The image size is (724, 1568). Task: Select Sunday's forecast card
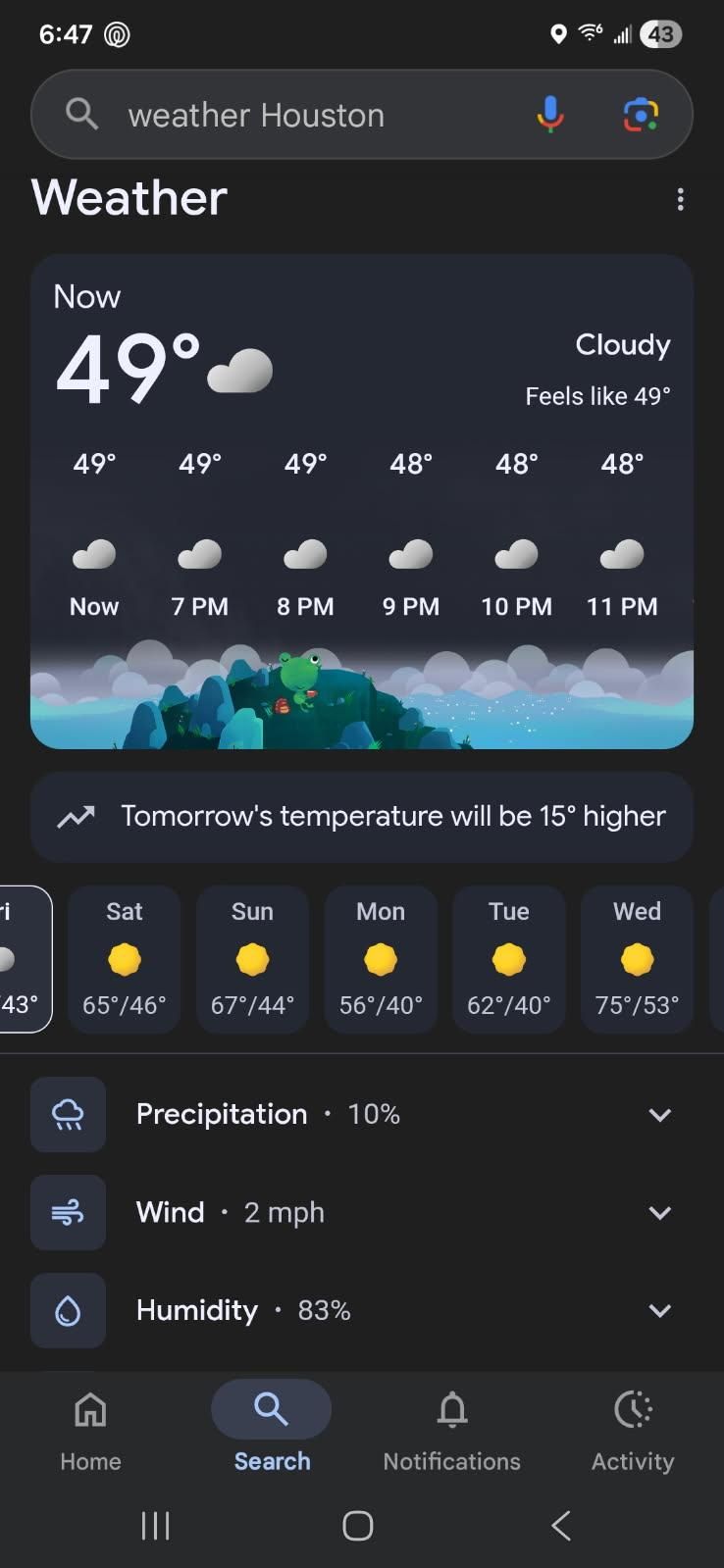pyautogui.click(x=252, y=959)
